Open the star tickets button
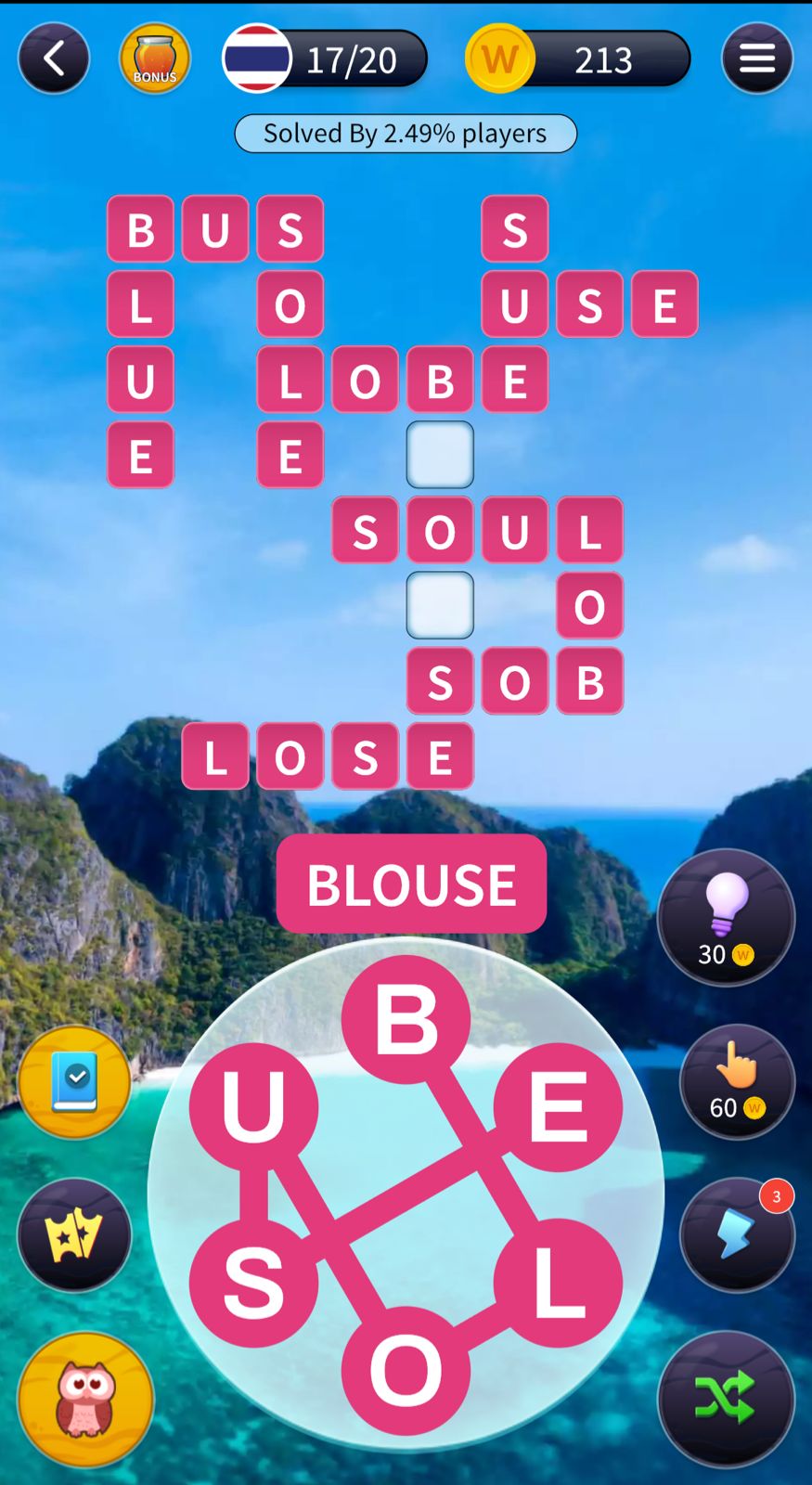Screen dimensions: 812x1485 tap(74, 1234)
